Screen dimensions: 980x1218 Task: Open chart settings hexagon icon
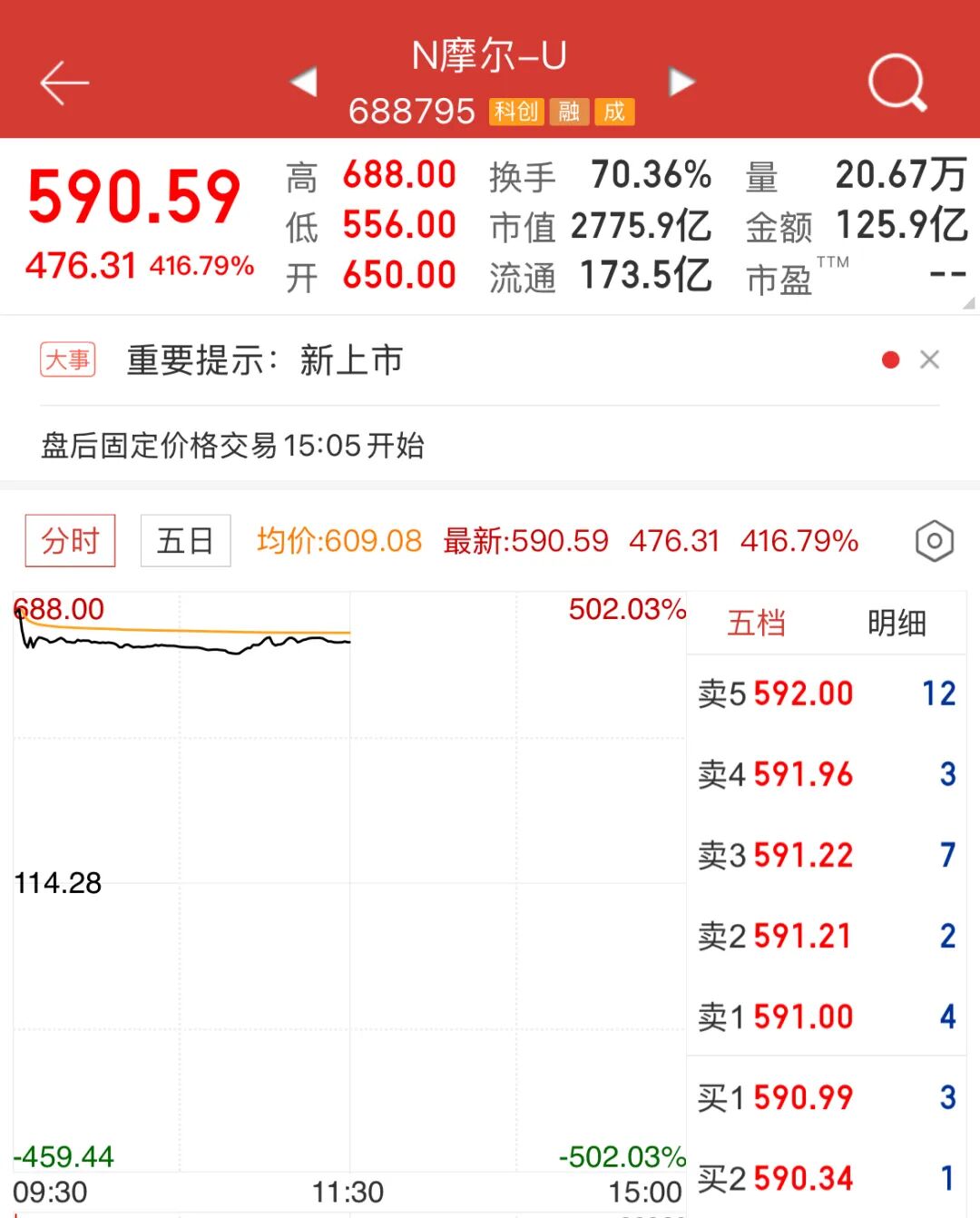(934, 542)
